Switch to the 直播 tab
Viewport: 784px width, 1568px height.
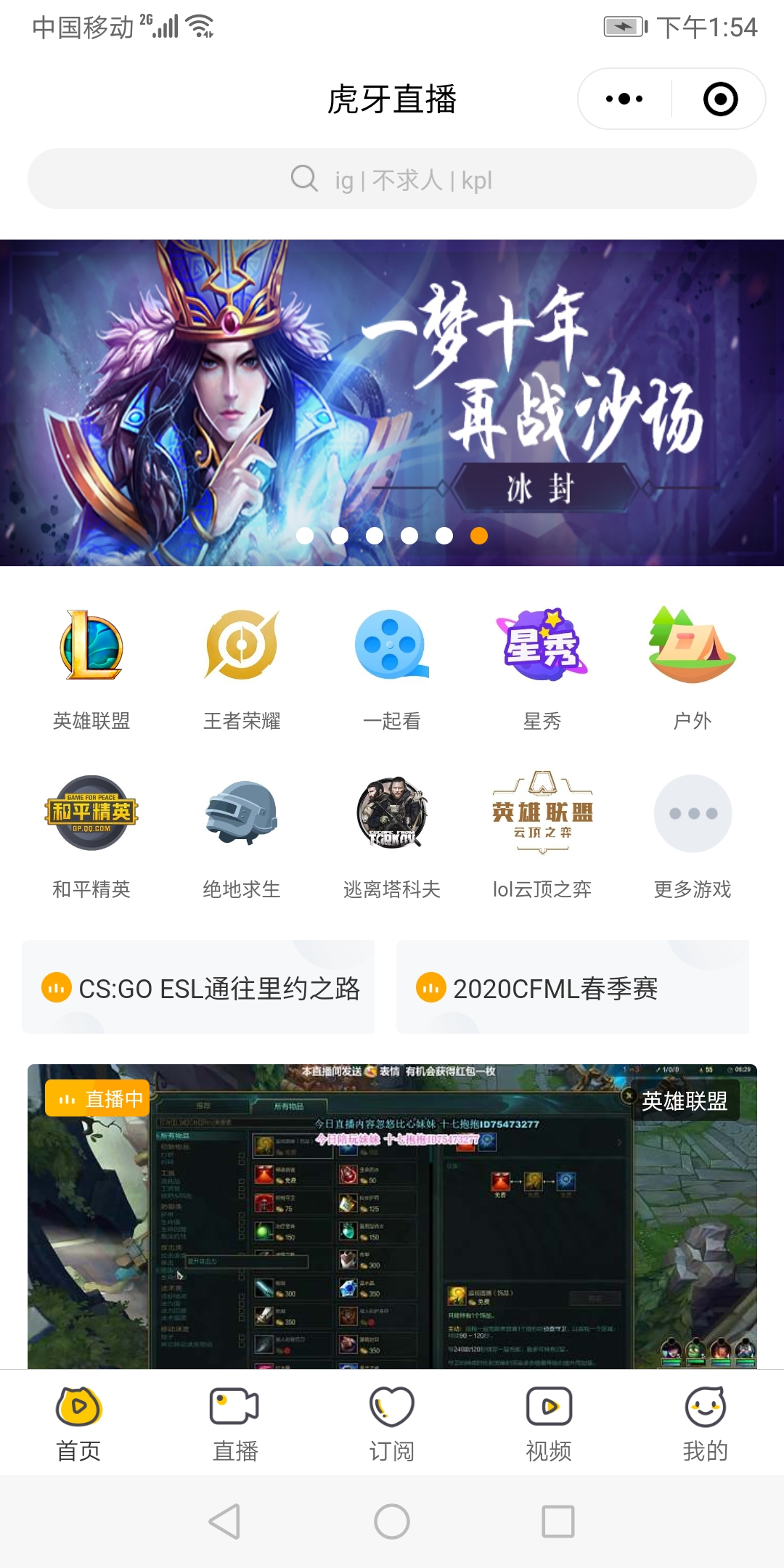tap(235, 1423)
